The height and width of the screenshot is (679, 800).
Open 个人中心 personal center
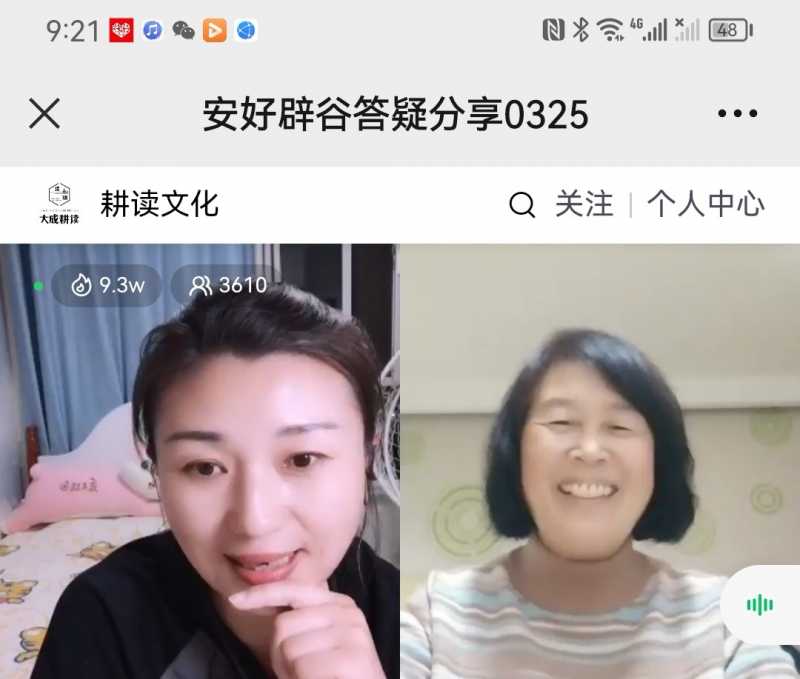coord(706,205)
